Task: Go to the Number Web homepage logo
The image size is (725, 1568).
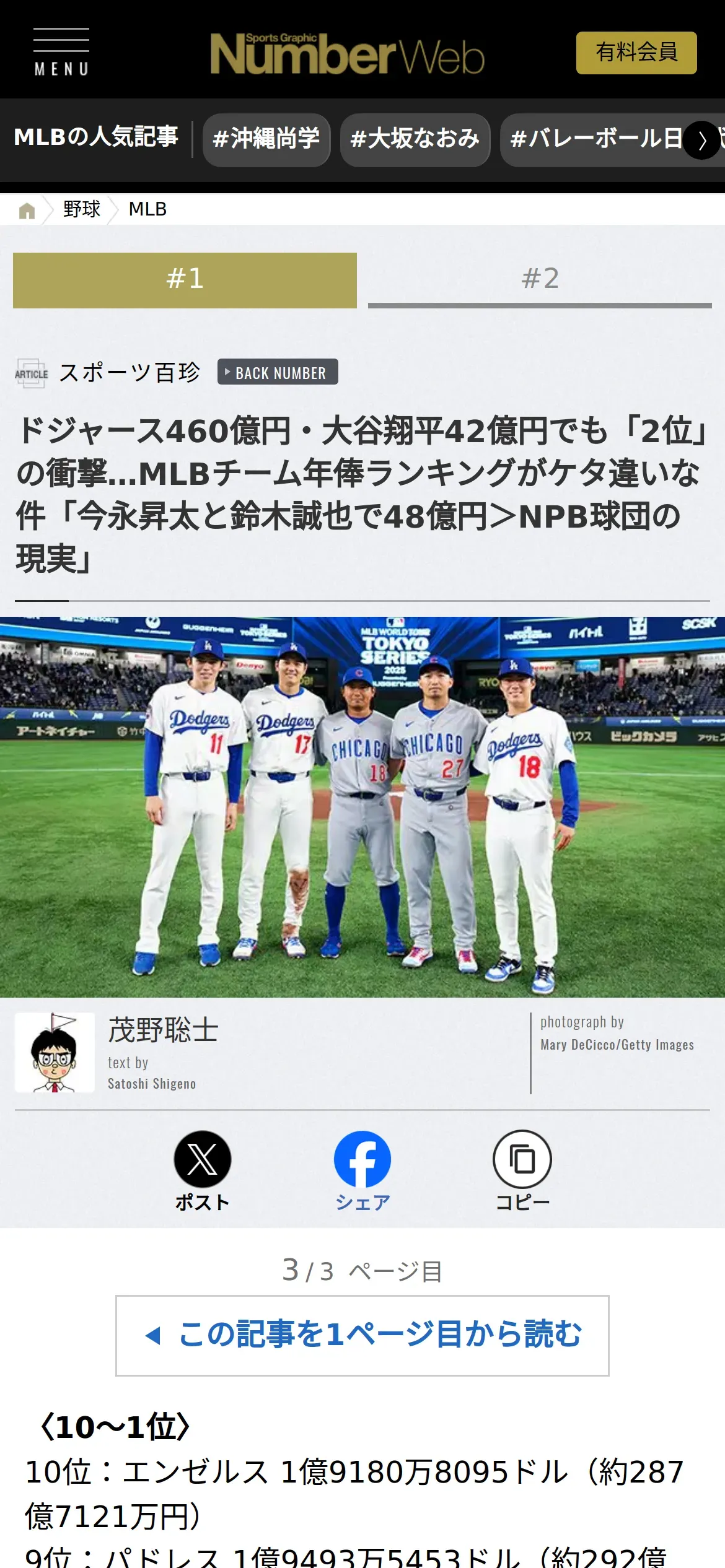Action: point(346,53)
